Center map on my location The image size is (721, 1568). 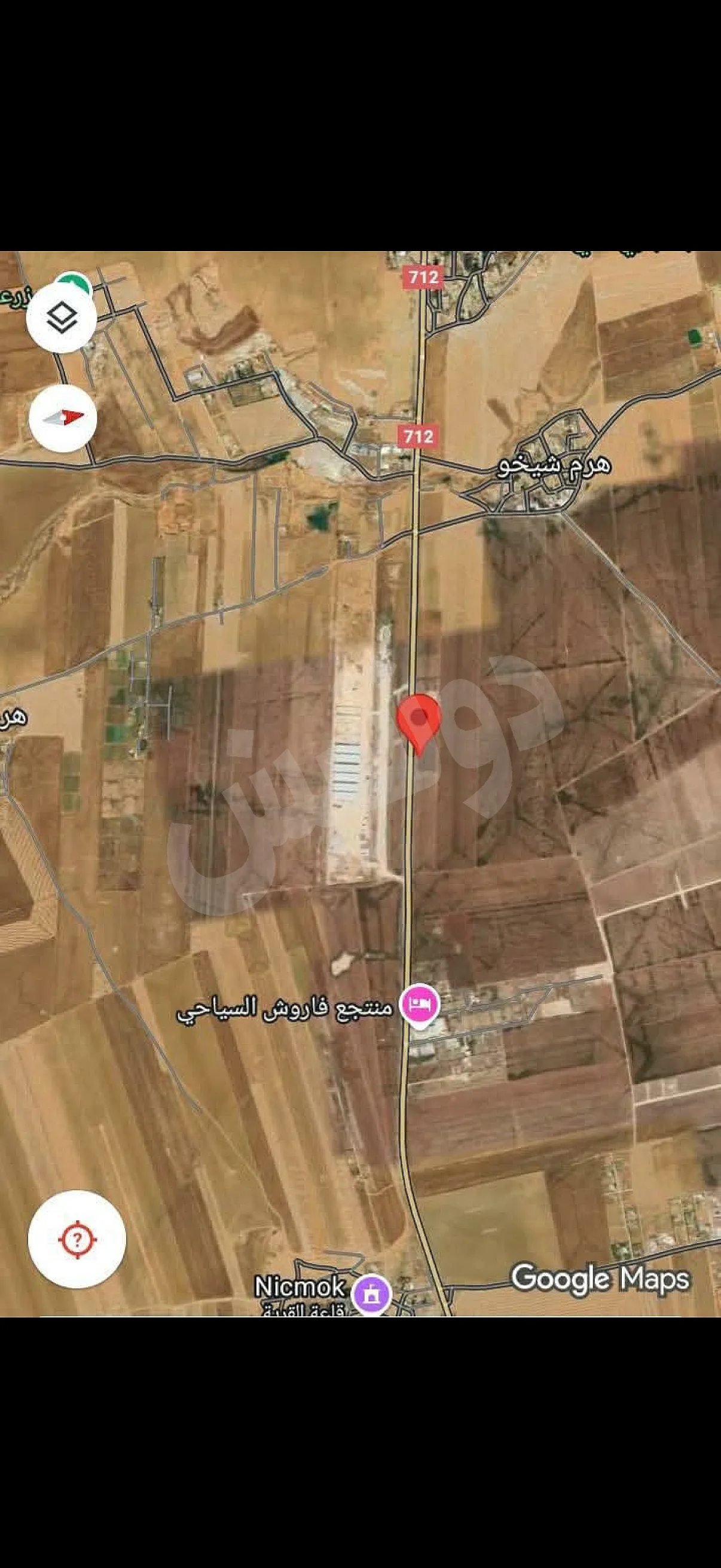coord(77,1238)
